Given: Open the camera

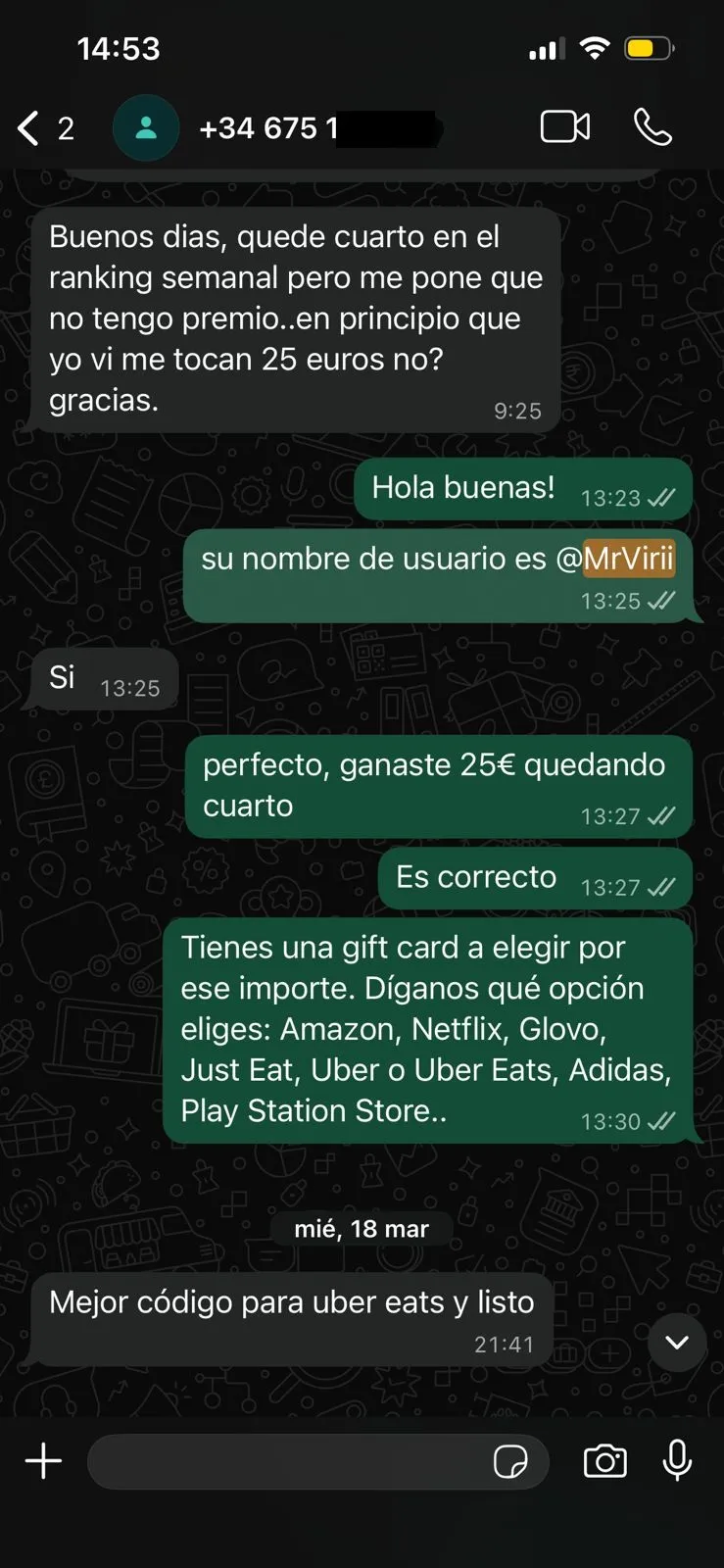Looking at the screenshot, I should click(605, 1462).
